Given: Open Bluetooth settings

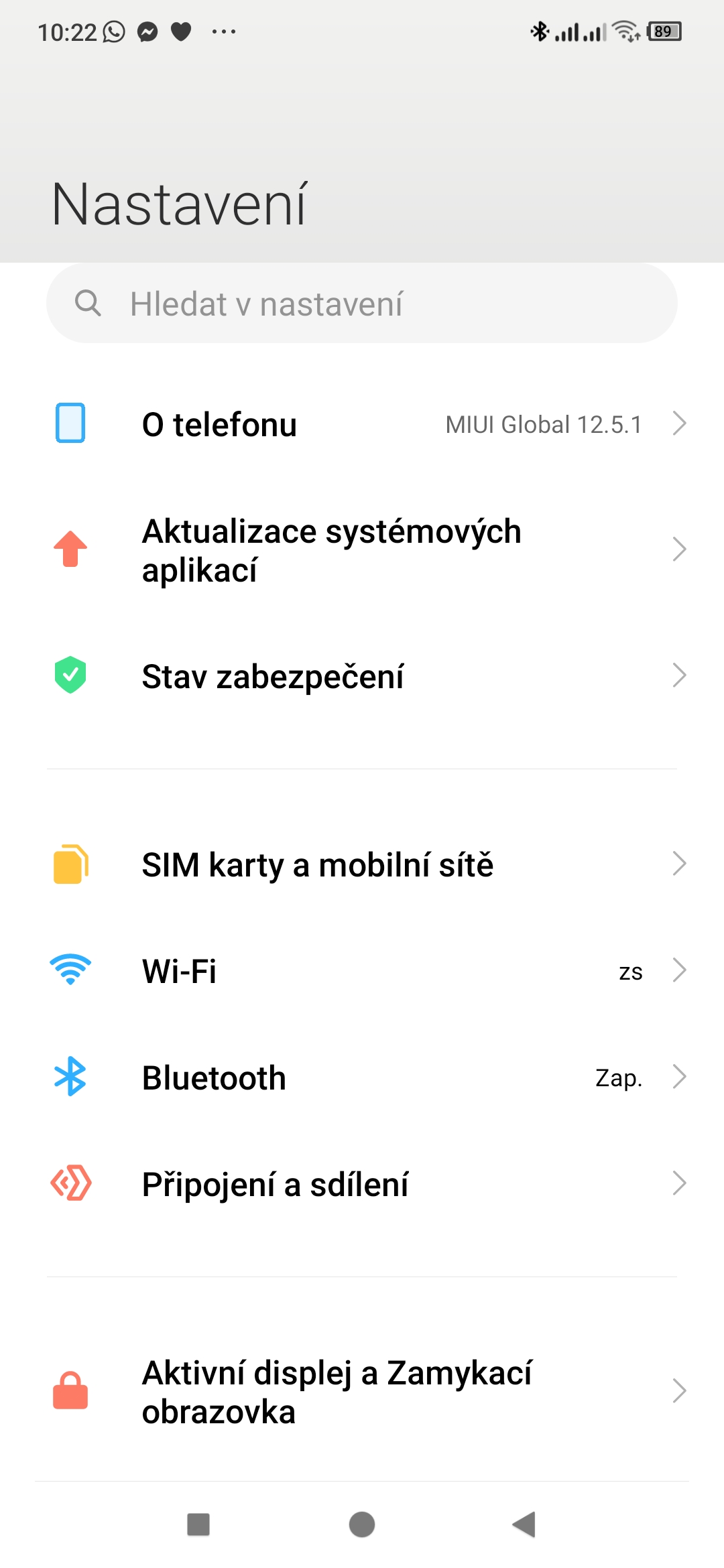Looking at the screenshot, I should point(362,1077).
